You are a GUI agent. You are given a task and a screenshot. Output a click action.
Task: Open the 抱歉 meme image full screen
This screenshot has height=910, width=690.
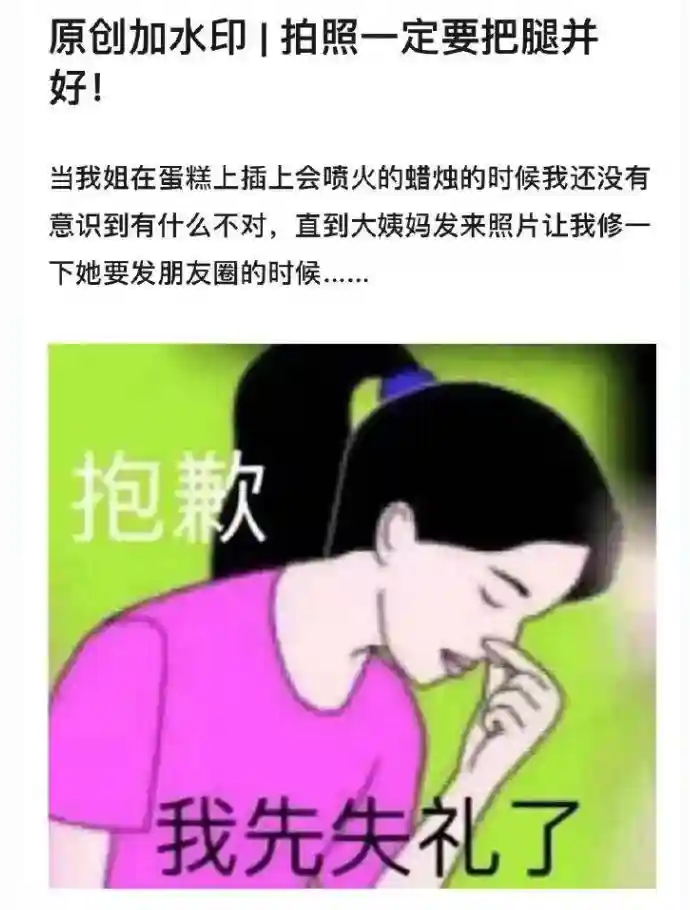[352, 615]
